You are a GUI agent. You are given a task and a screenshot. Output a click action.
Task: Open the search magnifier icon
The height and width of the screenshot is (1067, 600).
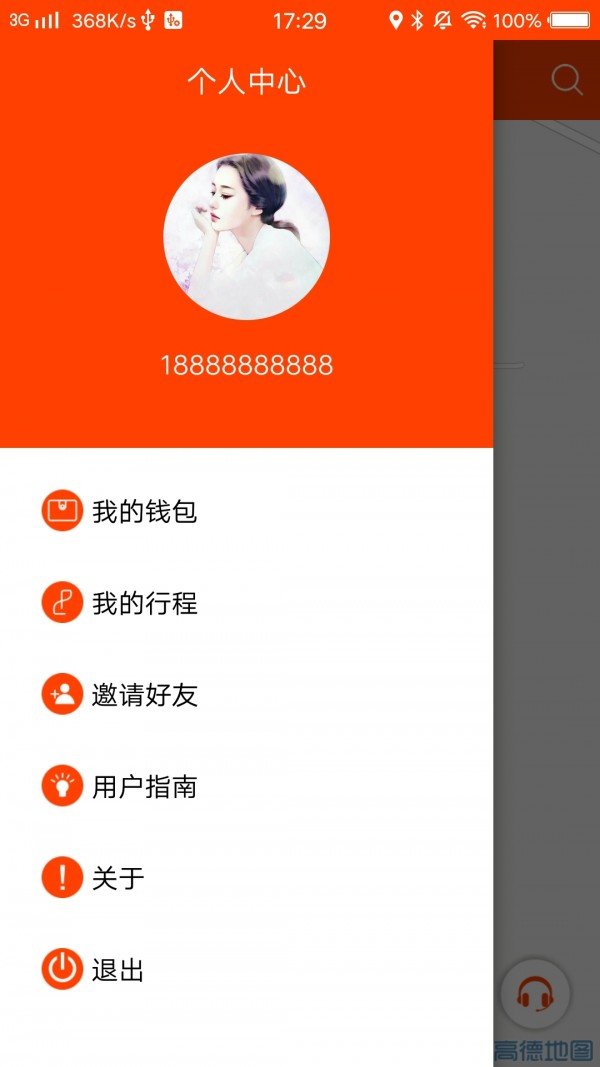click(566, 79)
